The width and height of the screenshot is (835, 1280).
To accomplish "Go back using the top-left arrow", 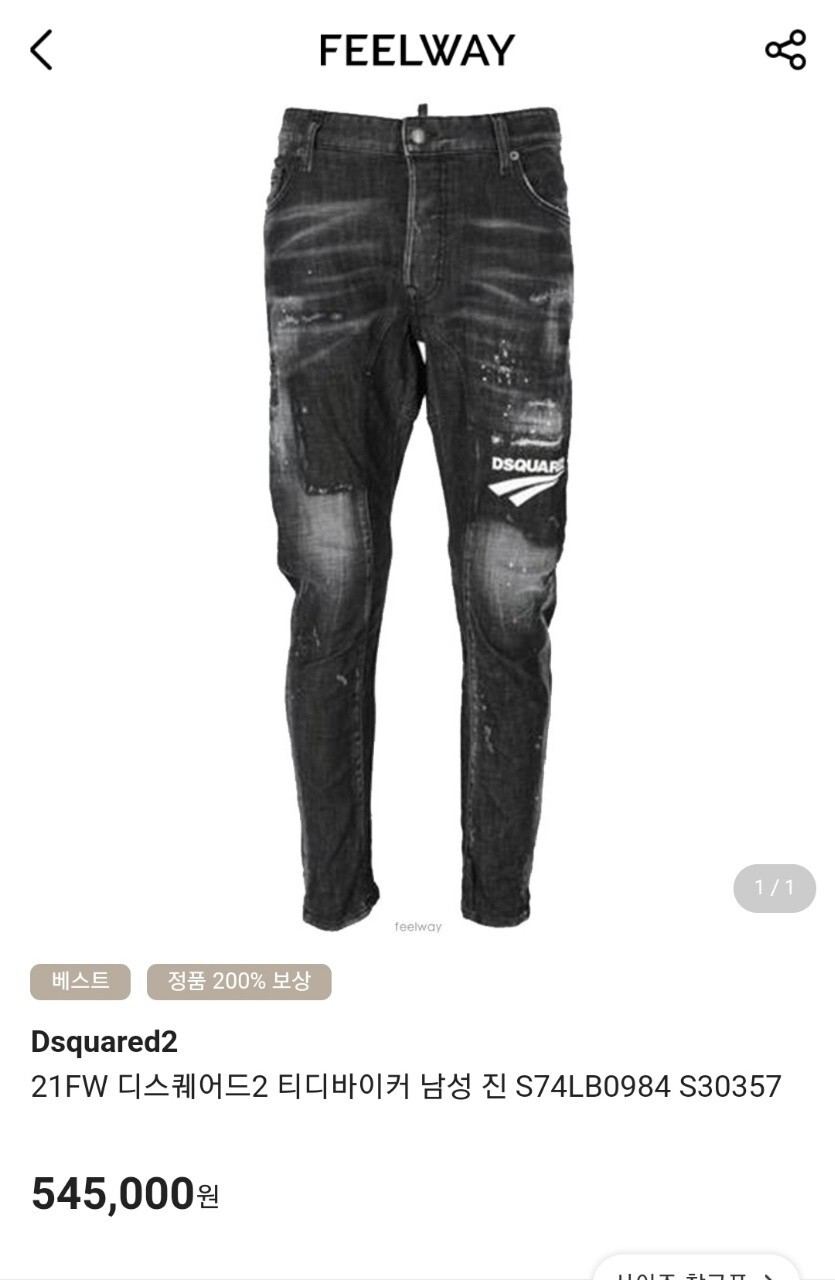I will click(41, 49).
